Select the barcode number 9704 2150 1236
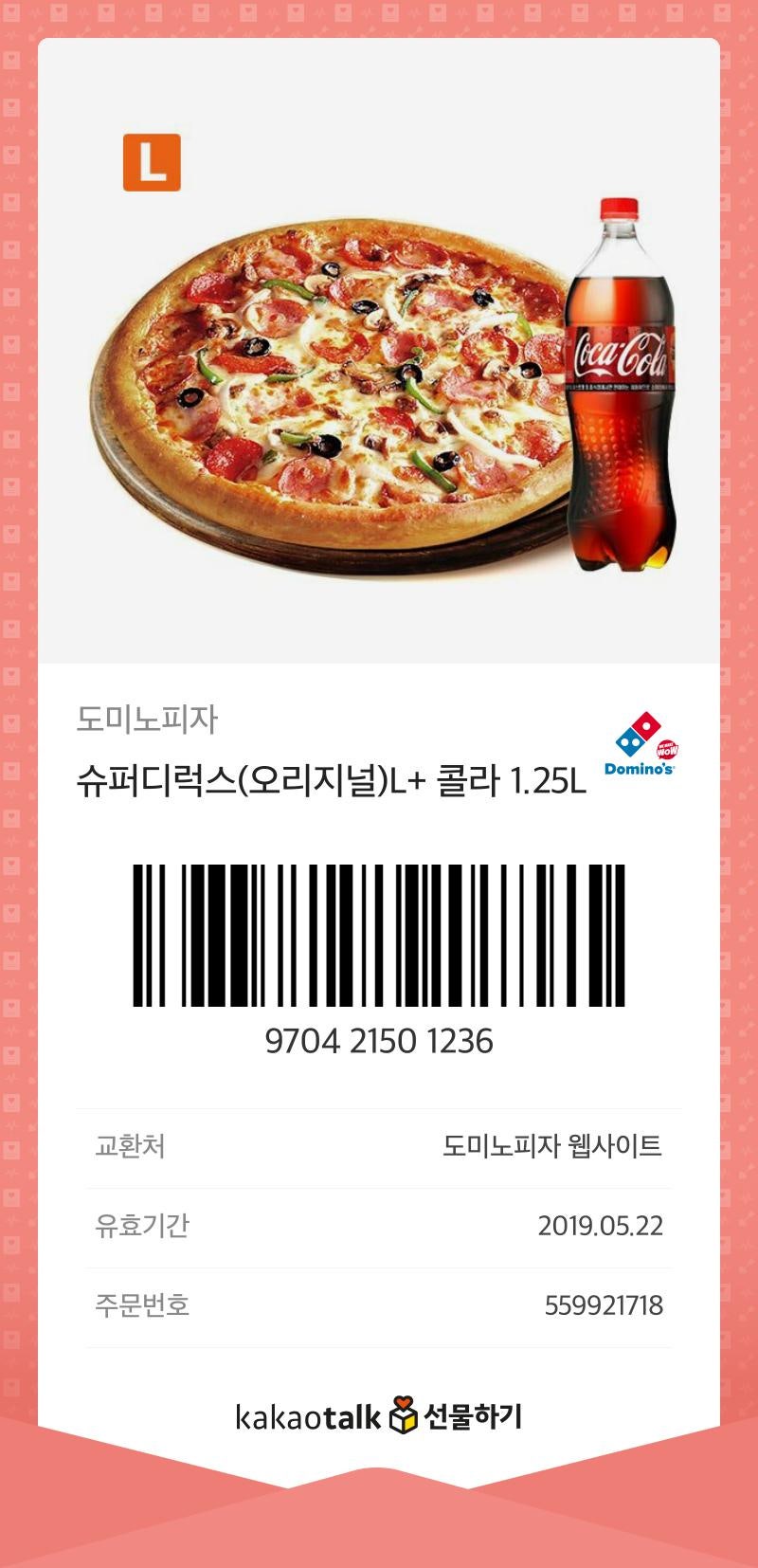 tap(379, 1039)
